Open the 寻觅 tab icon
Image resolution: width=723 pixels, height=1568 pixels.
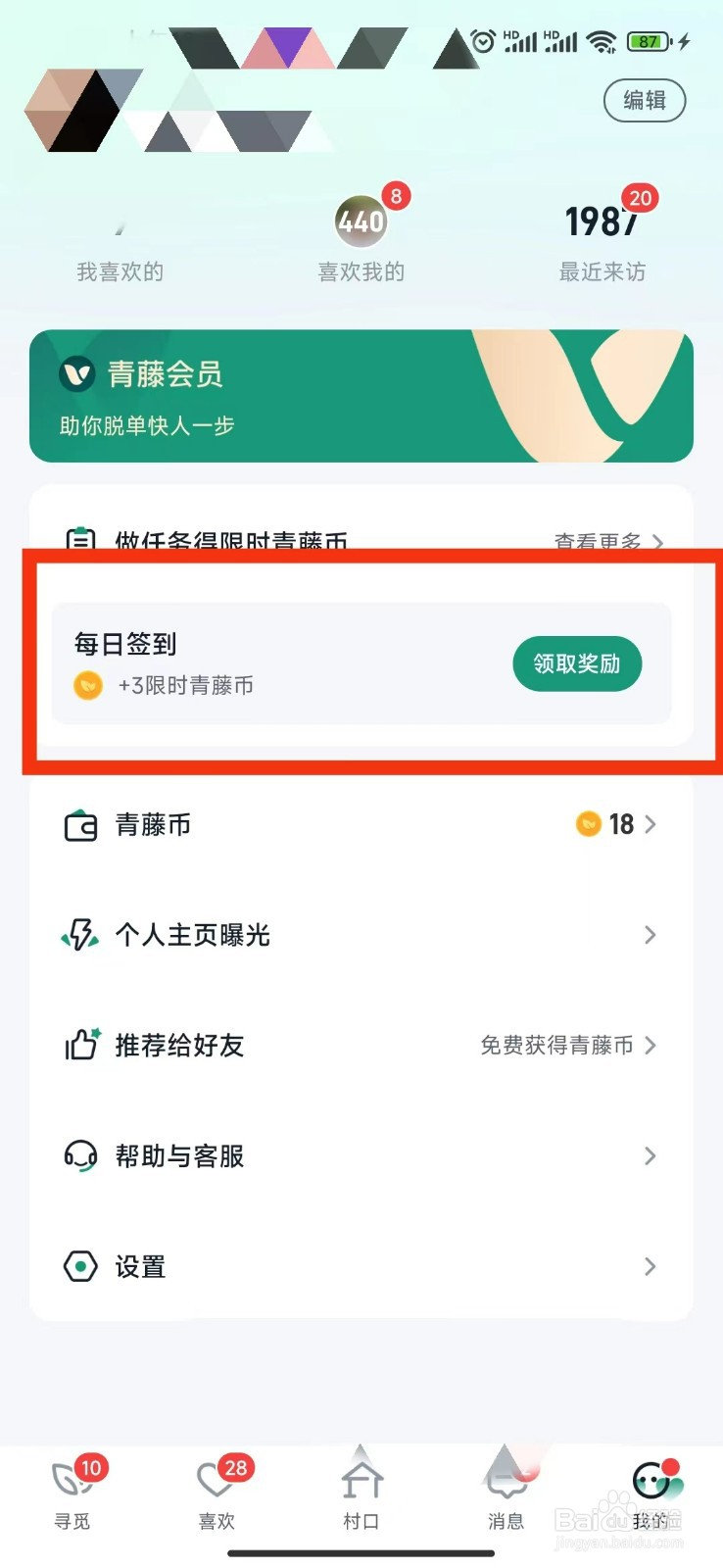click(72, 1480)
